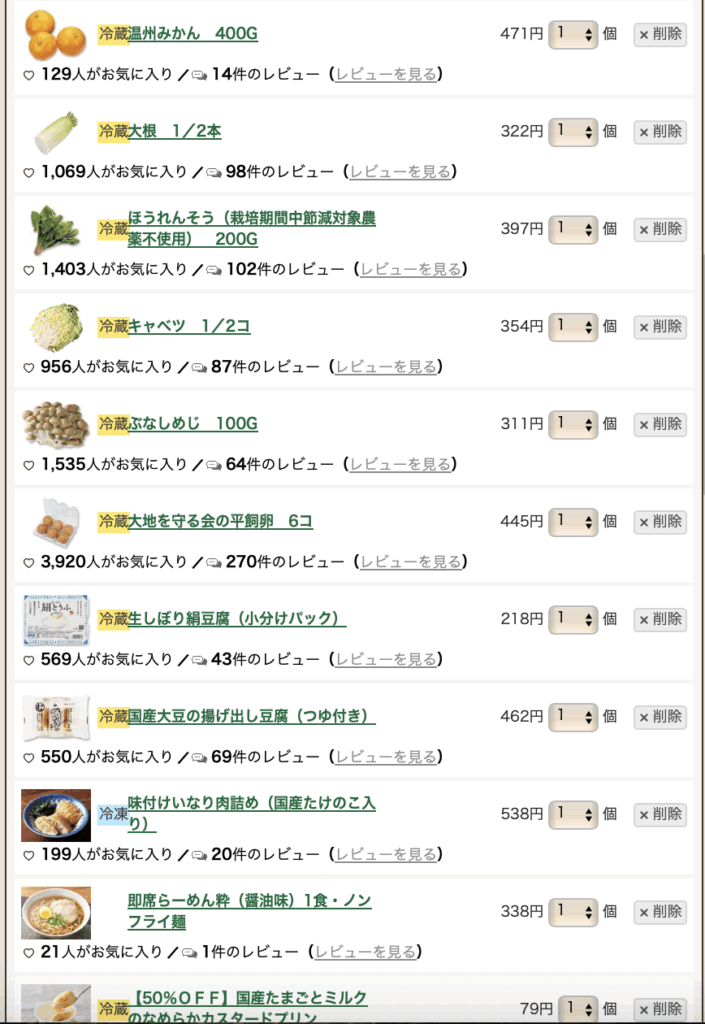Delete 温州みかん from the cart
705x1024 pixels.
pyautogui.click(x=660, y=34)
